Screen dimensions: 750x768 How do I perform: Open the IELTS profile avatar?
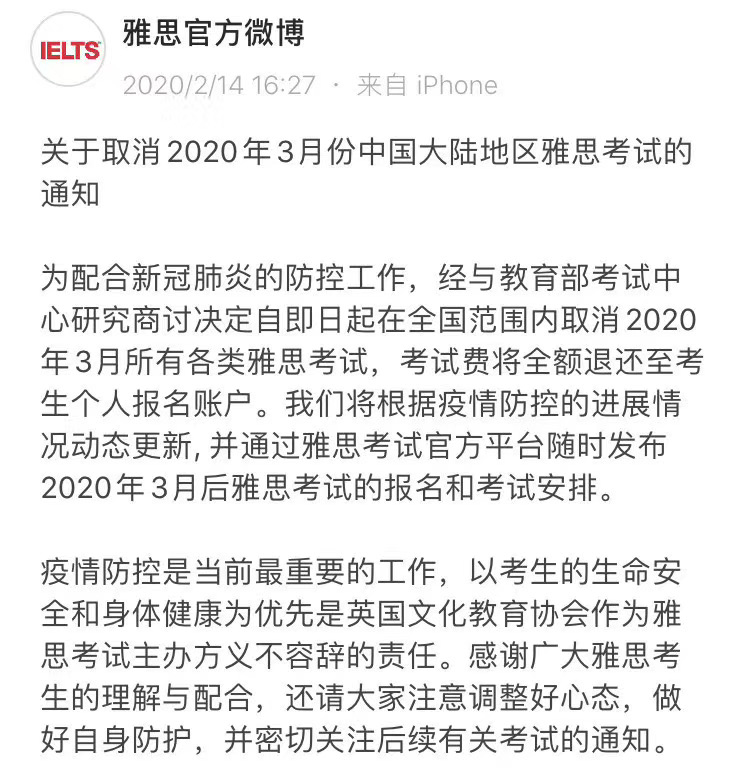pos(69,50)
